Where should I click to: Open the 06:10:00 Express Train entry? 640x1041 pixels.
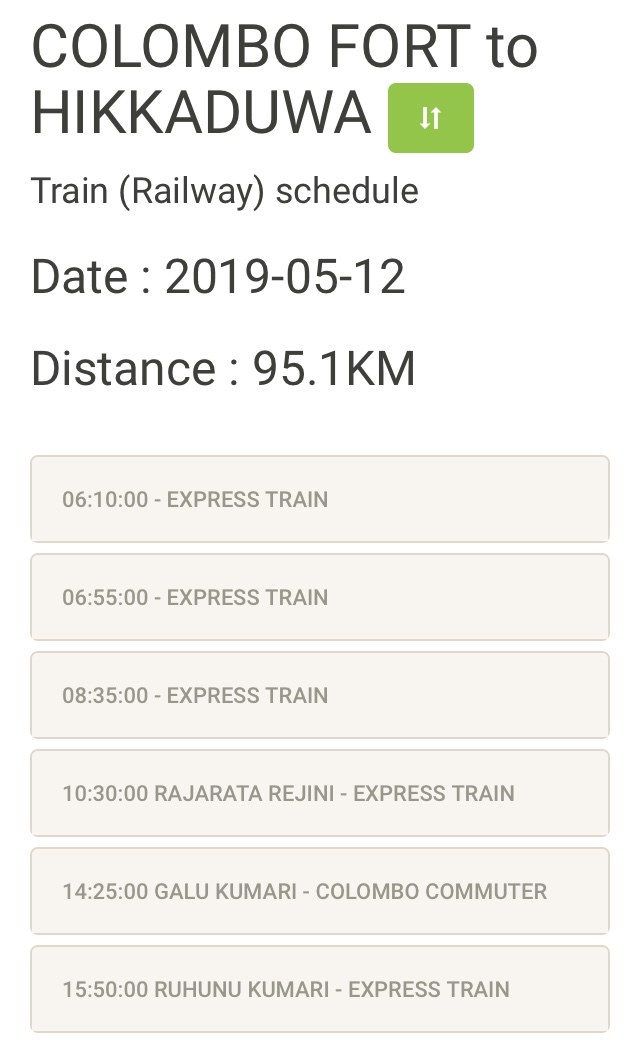pos(320,499)
